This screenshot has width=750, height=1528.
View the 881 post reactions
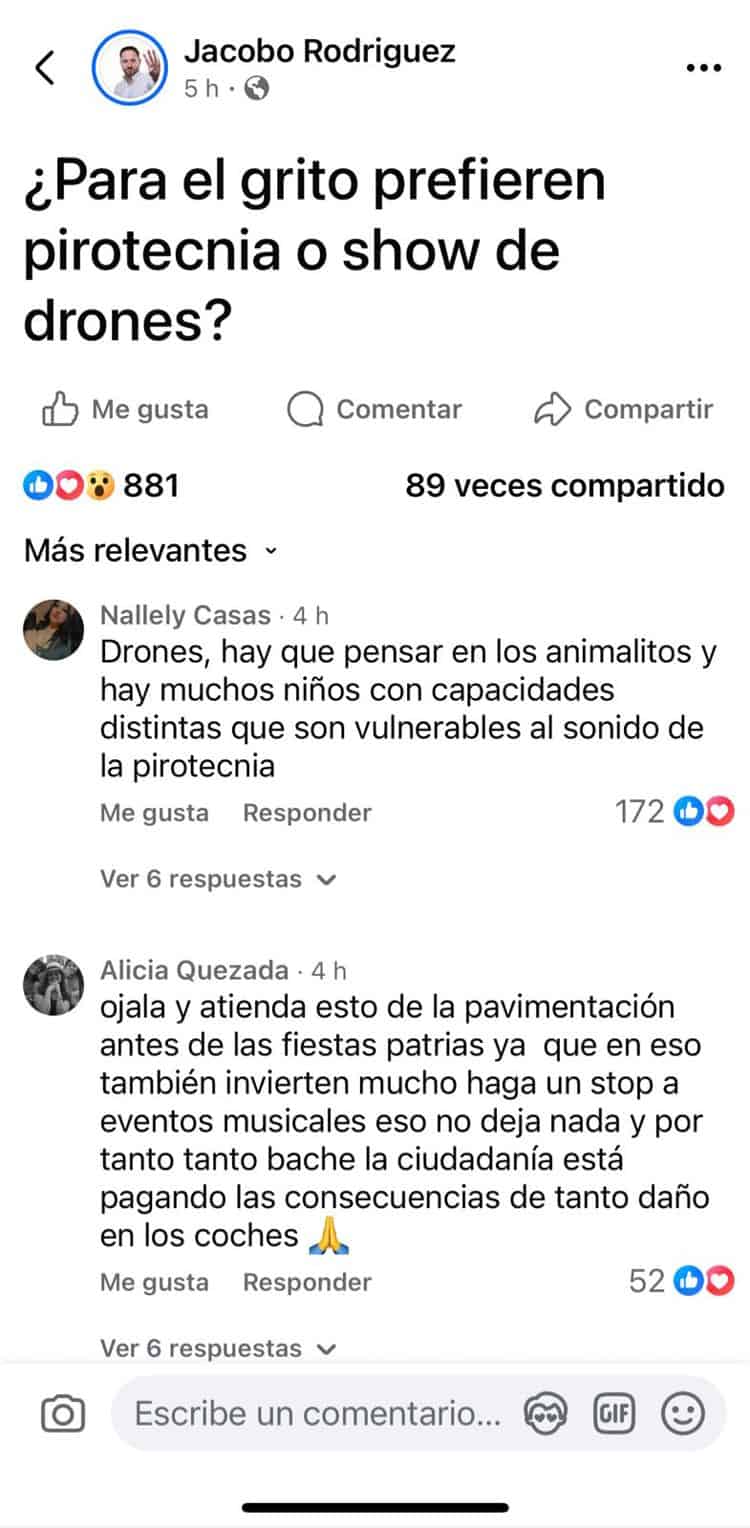pyautogui.click(x=101, y=486)
